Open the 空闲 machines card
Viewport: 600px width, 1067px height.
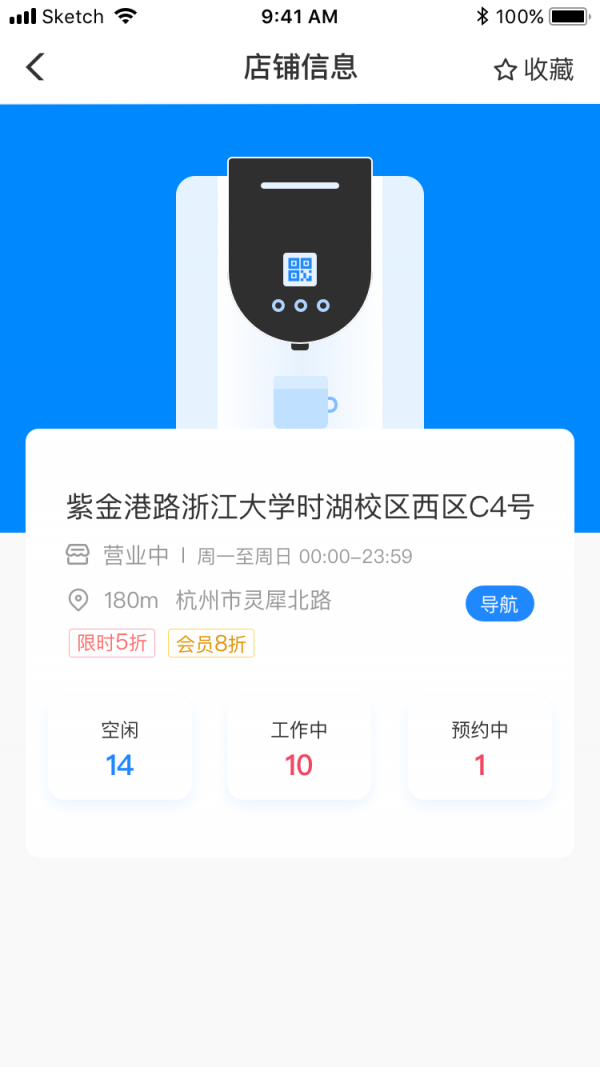[120, 750]
